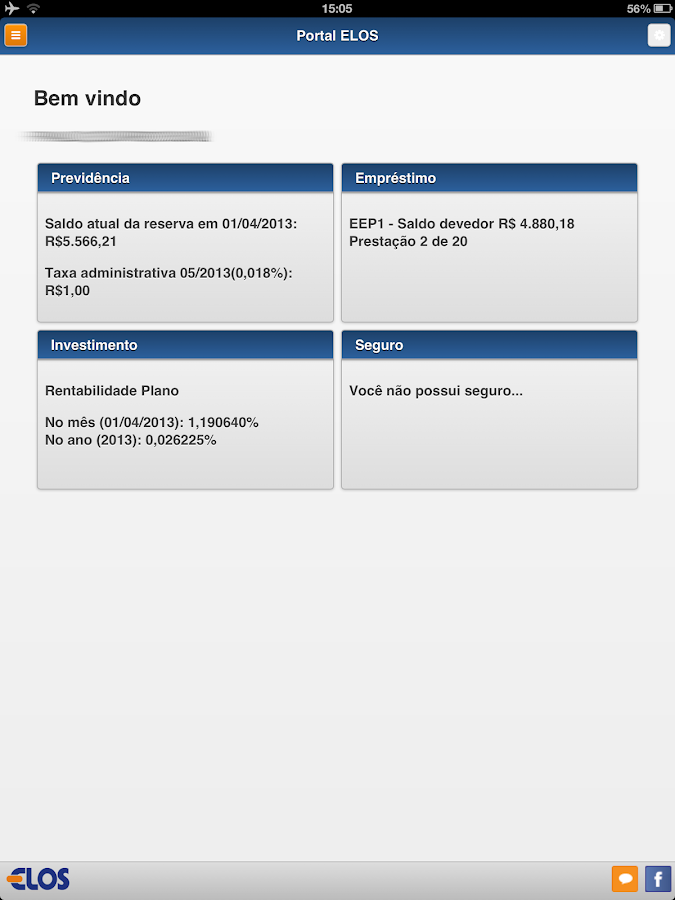The height and width of the screenshot is (900, 675).
Task: Open the side menu button
Action: tap(16, 36)
